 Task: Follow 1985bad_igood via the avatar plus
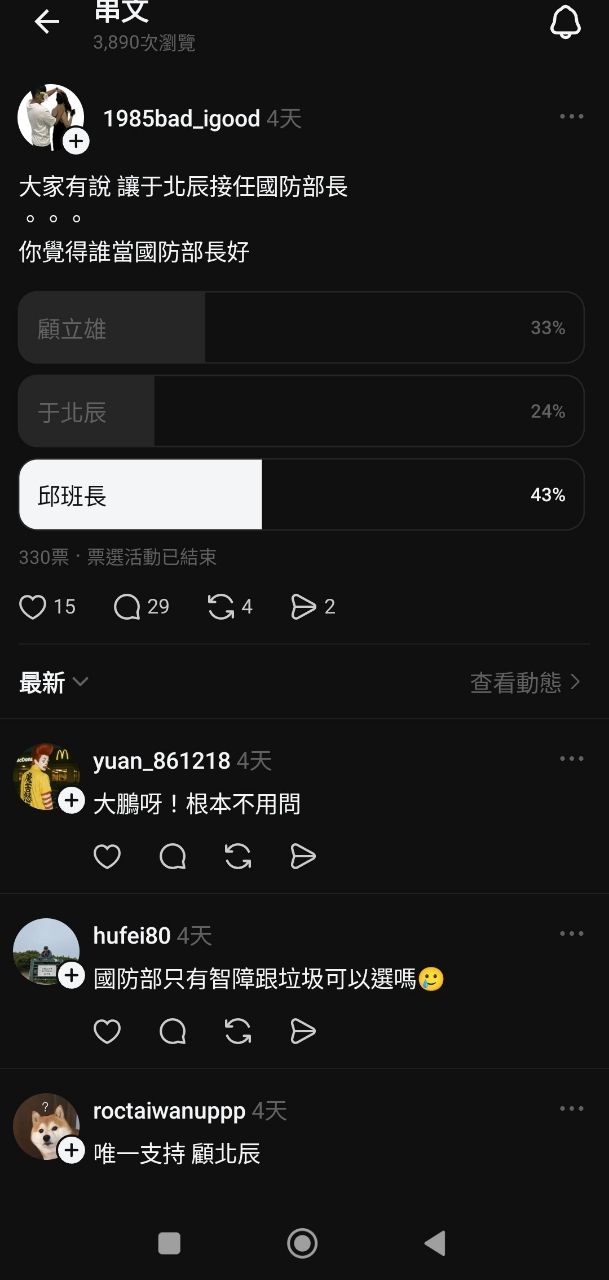(76, 142)
